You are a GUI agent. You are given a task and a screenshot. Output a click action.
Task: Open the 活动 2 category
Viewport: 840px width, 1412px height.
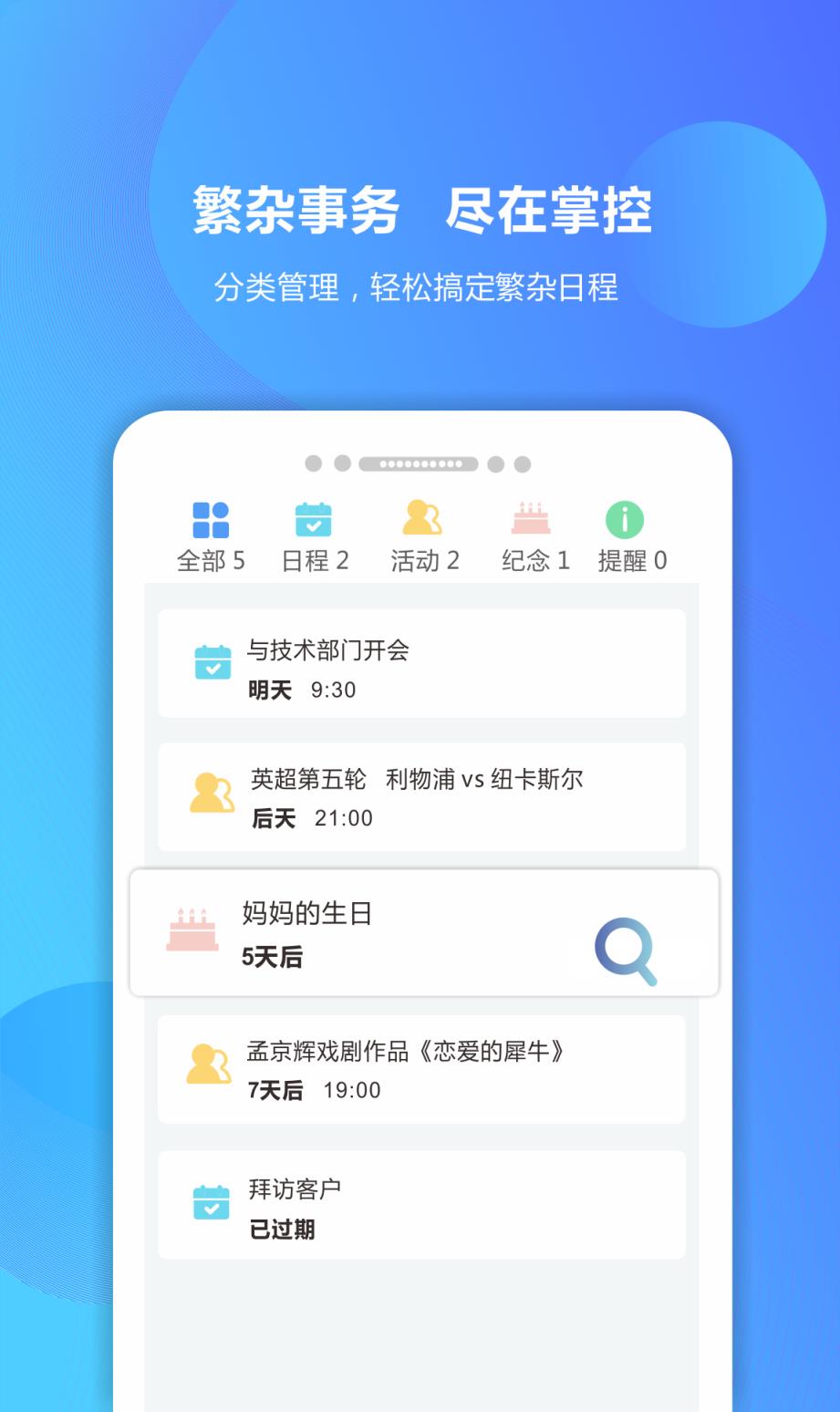424,561
